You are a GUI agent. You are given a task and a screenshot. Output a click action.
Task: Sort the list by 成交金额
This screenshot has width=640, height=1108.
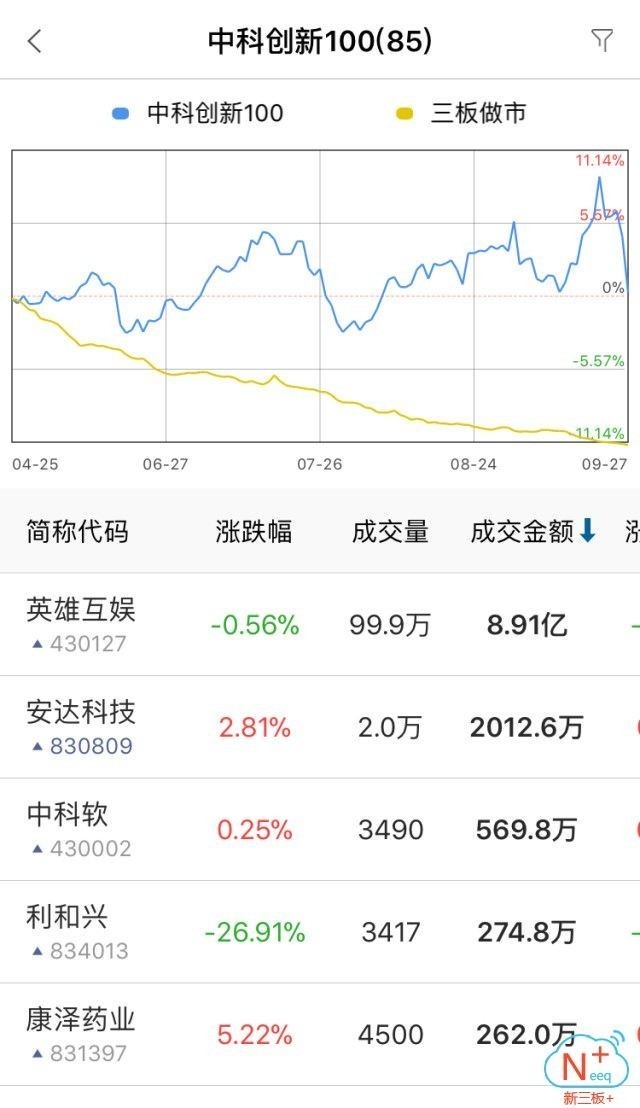click(533, 531)
